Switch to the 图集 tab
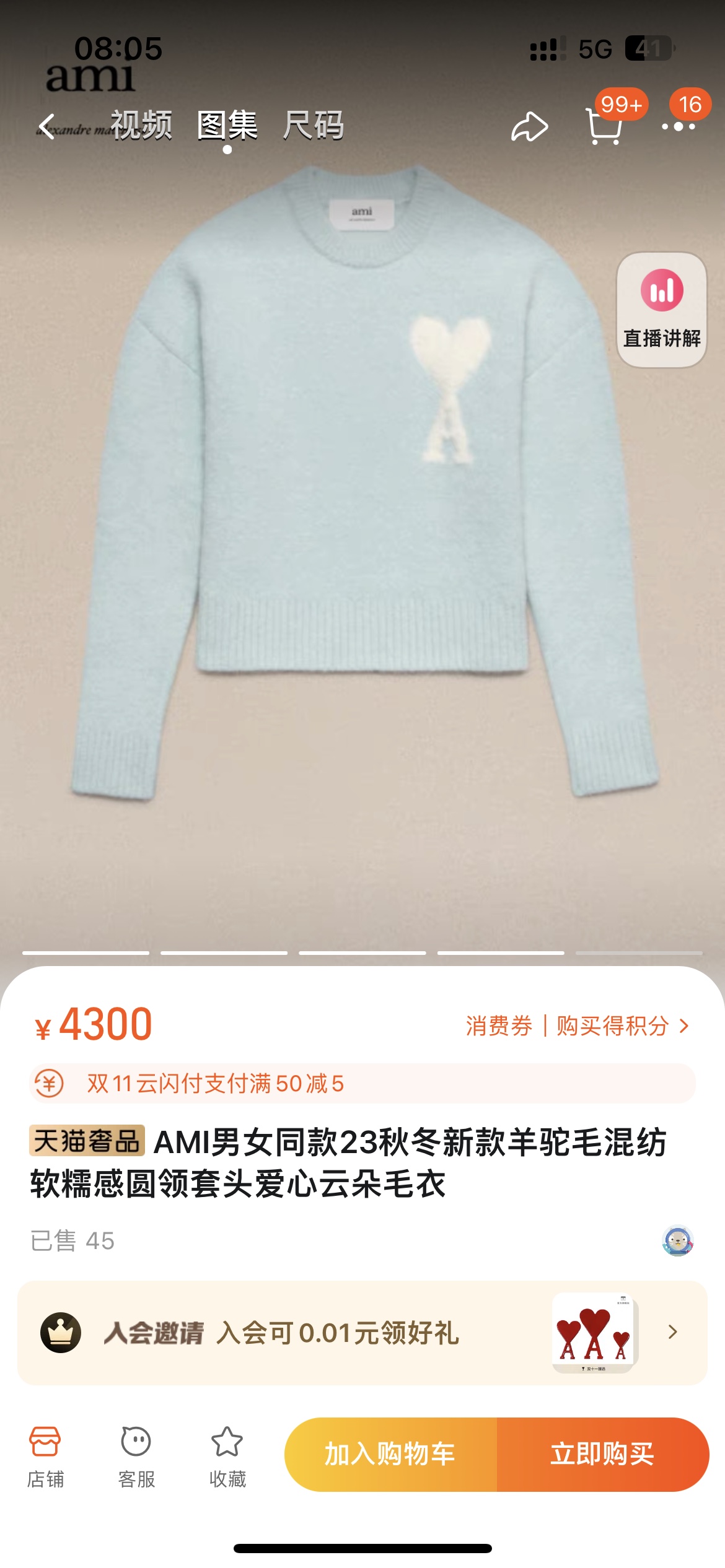The height and width of the screenshot is (1568, 725). coord(227,126)
